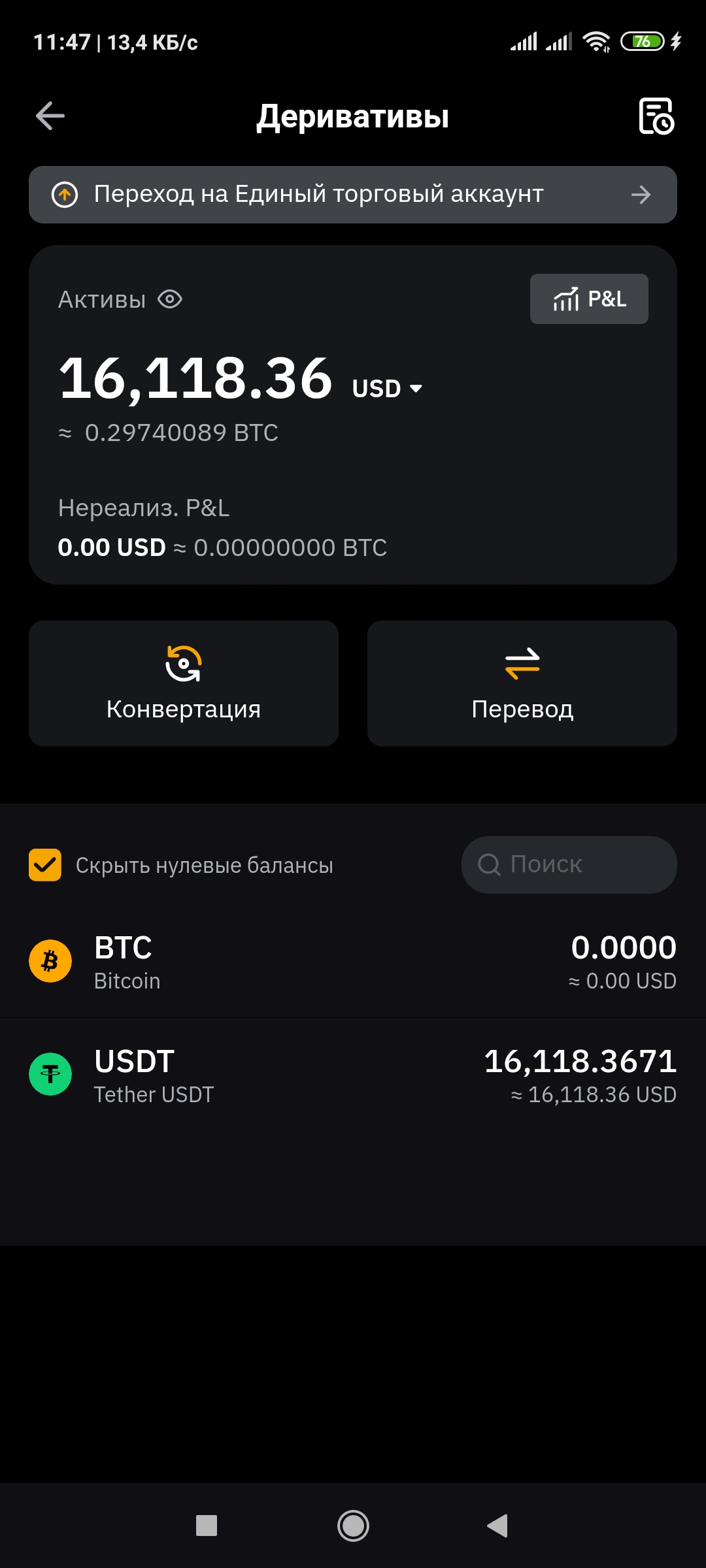The image size is (706, 1568).
Task: Open the USDT Tether asset row
Action: 353,1075
